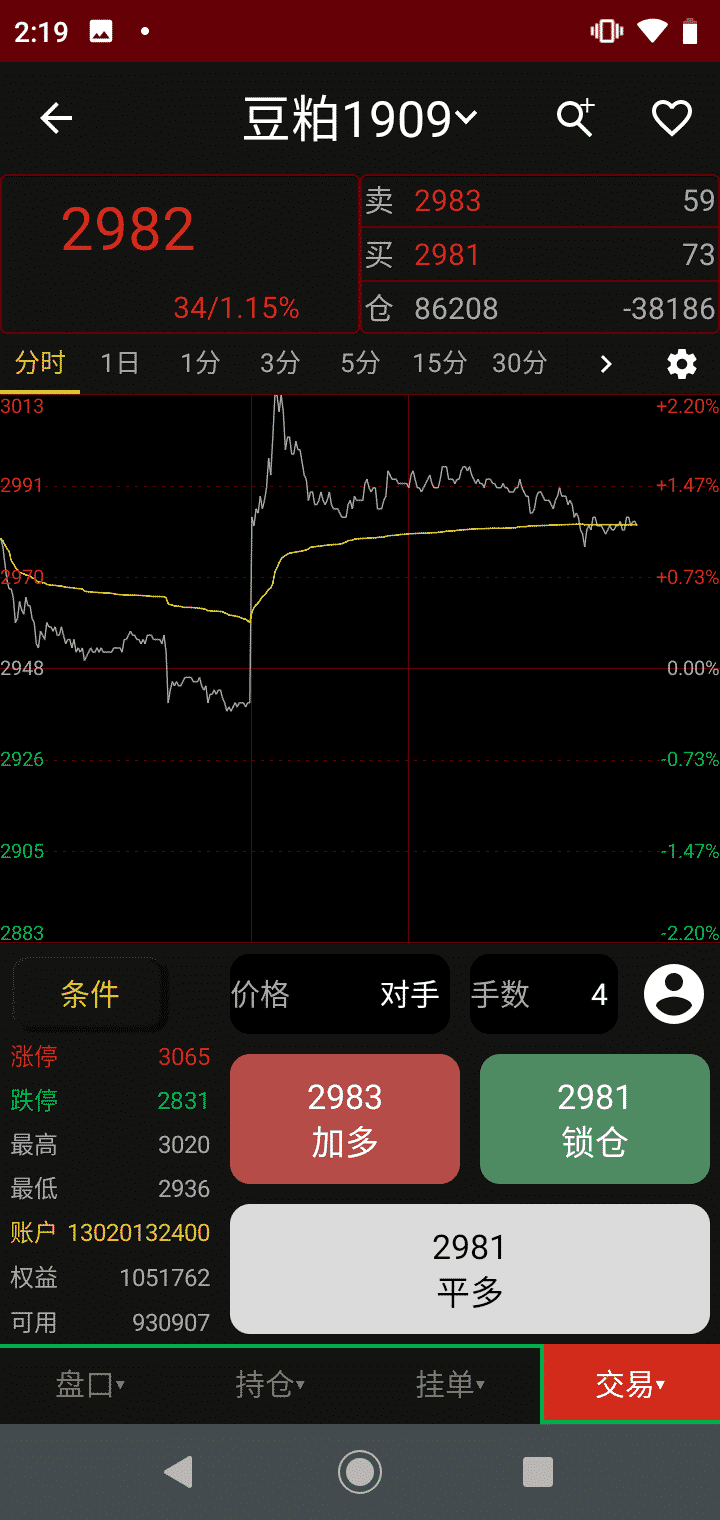Screen dimensions: 720x1520
Task: Tap 加多 to buy at 2983
Action: (x=345, y=1119)
